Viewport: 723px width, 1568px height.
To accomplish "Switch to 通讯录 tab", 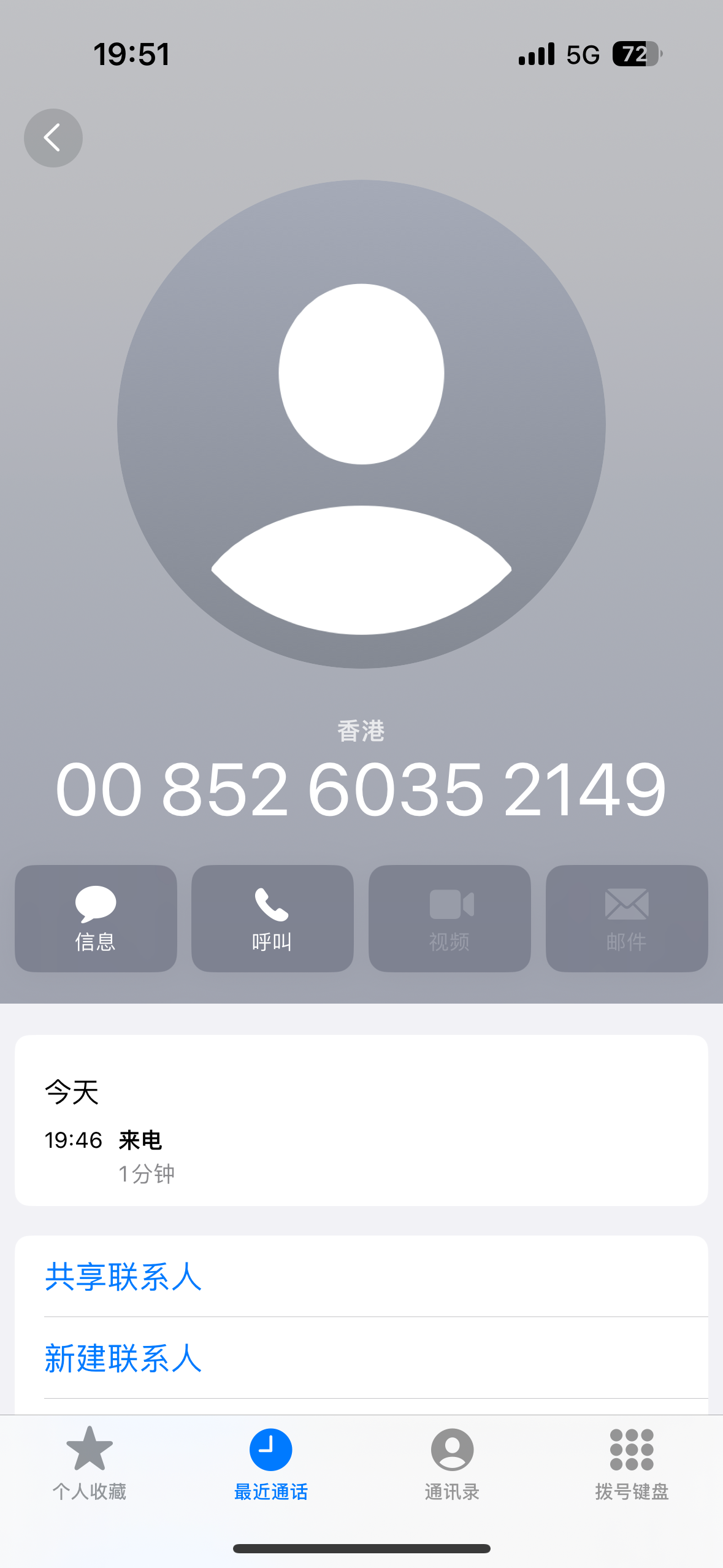I will [x=452, y=1464].
